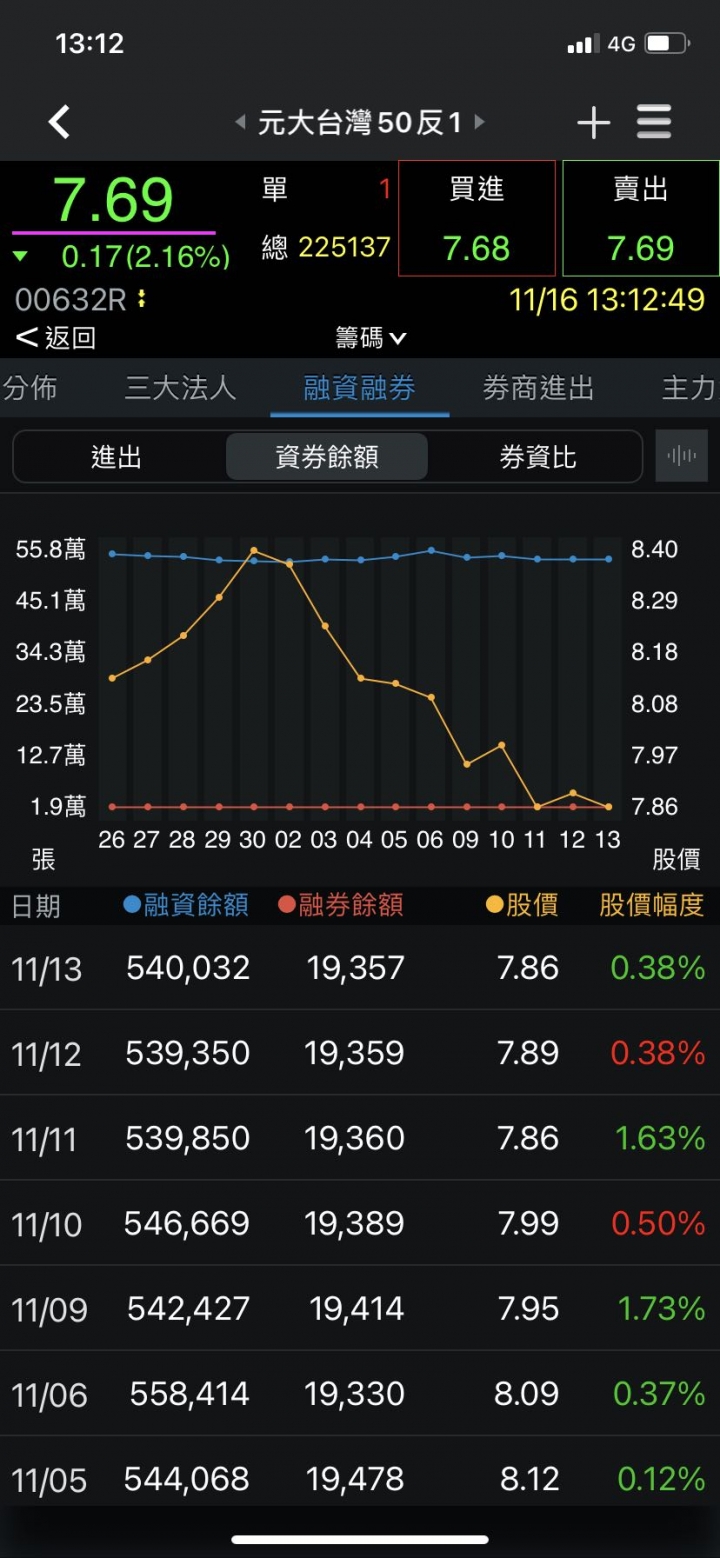The image size is (720, 1558).
Task: Select the 融資融券 tab
Action: [359, 388]
